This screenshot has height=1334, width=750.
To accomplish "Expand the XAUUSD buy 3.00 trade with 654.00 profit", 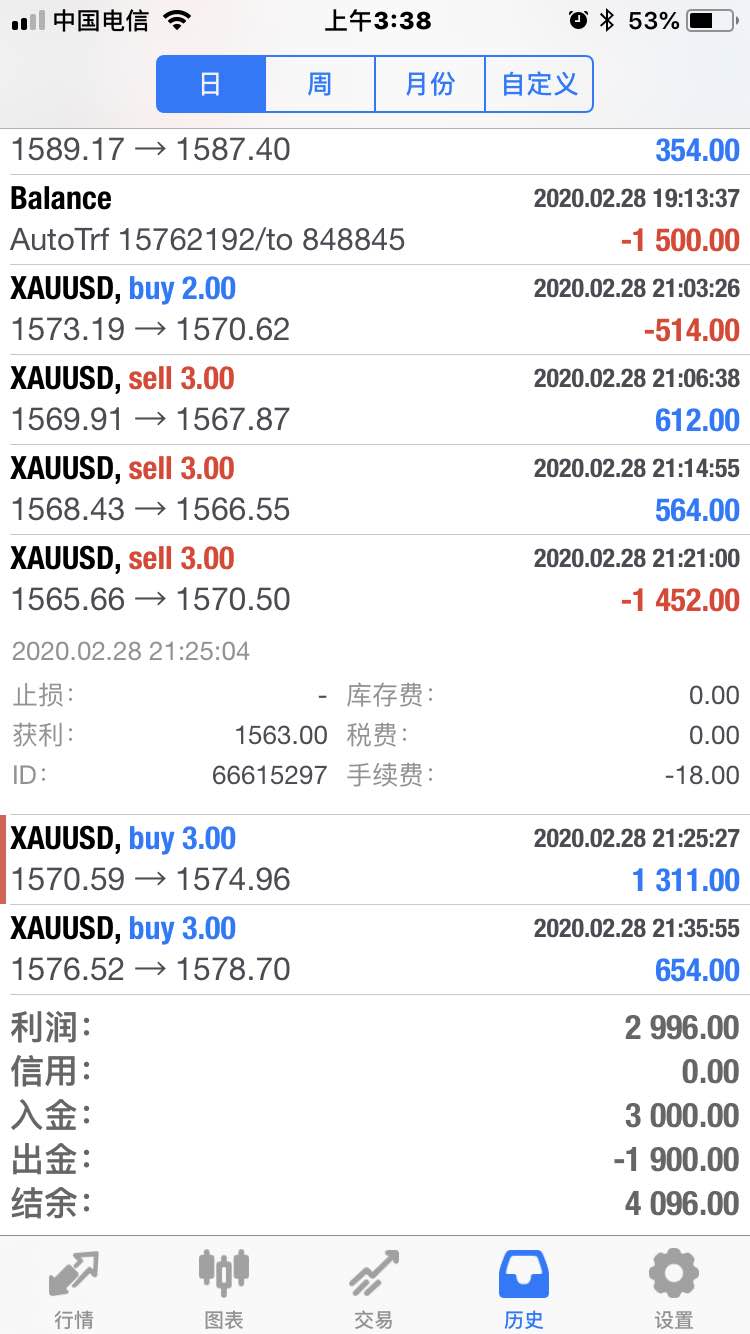I will pyautogui.click(x=375, y=949).
